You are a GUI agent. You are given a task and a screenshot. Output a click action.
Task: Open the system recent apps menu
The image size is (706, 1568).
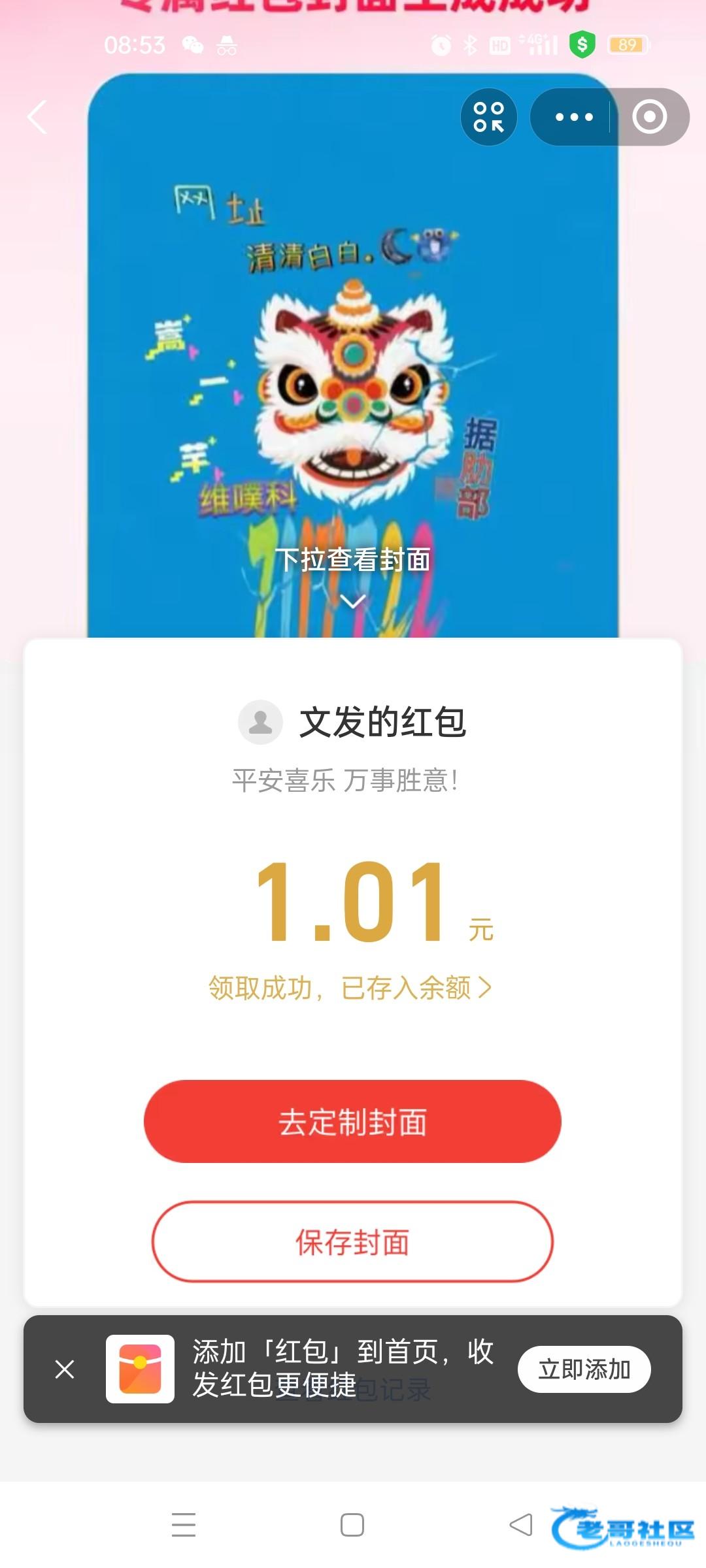click(184, 1525)
